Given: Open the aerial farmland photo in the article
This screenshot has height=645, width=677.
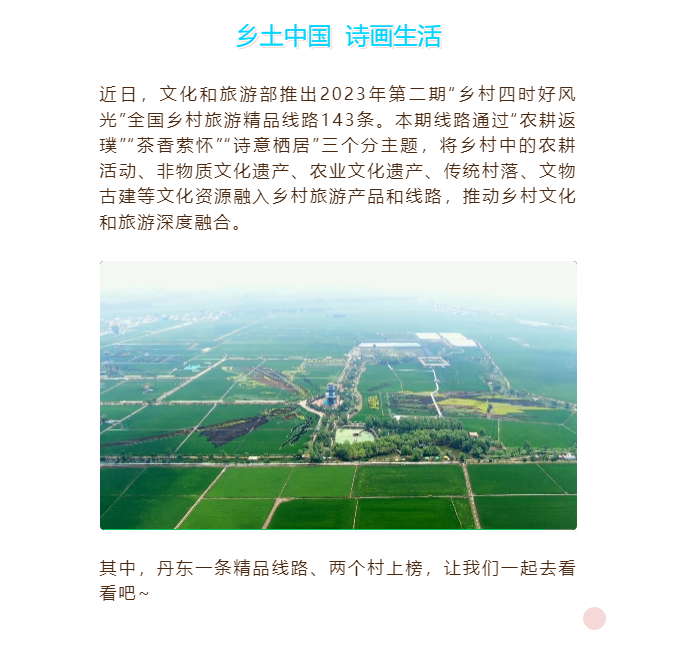Looking at the screenshot, I should point(338,395).
